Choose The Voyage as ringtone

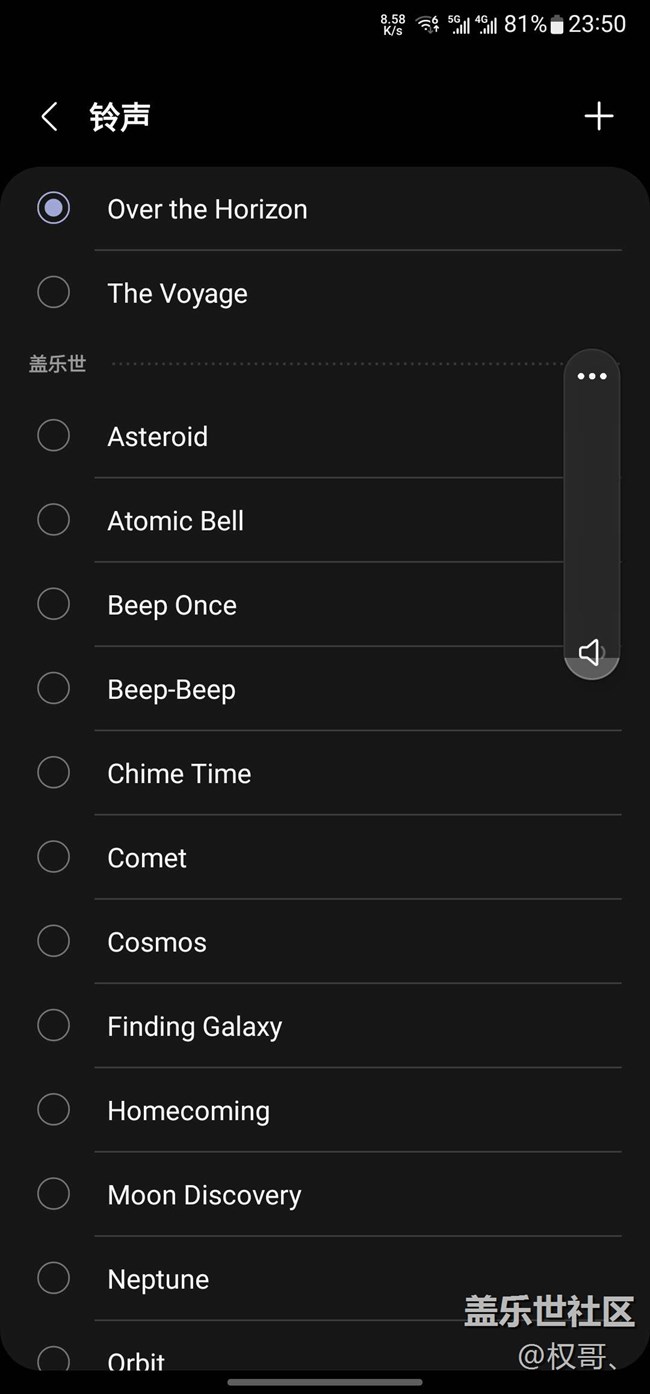click(x=177, y=293)
